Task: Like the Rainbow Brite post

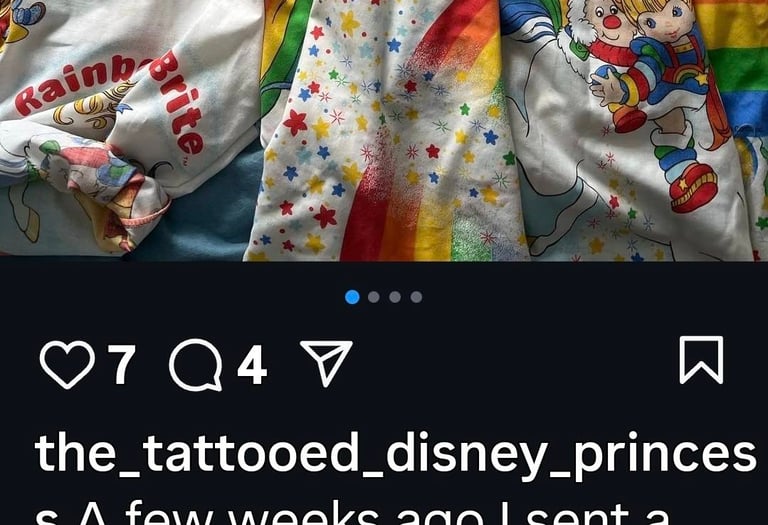Action: [66, 364]
